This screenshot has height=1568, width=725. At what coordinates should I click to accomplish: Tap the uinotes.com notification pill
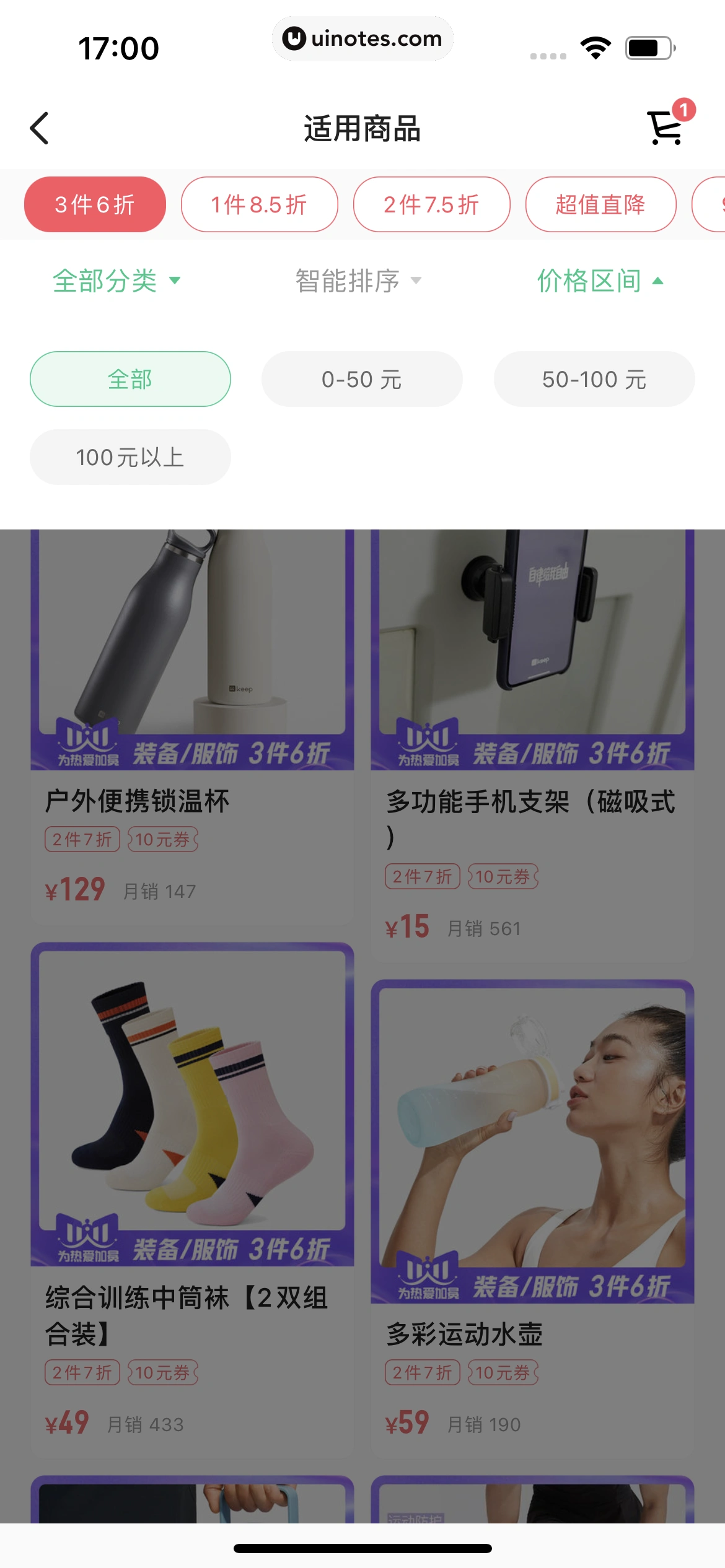point(362,38)
